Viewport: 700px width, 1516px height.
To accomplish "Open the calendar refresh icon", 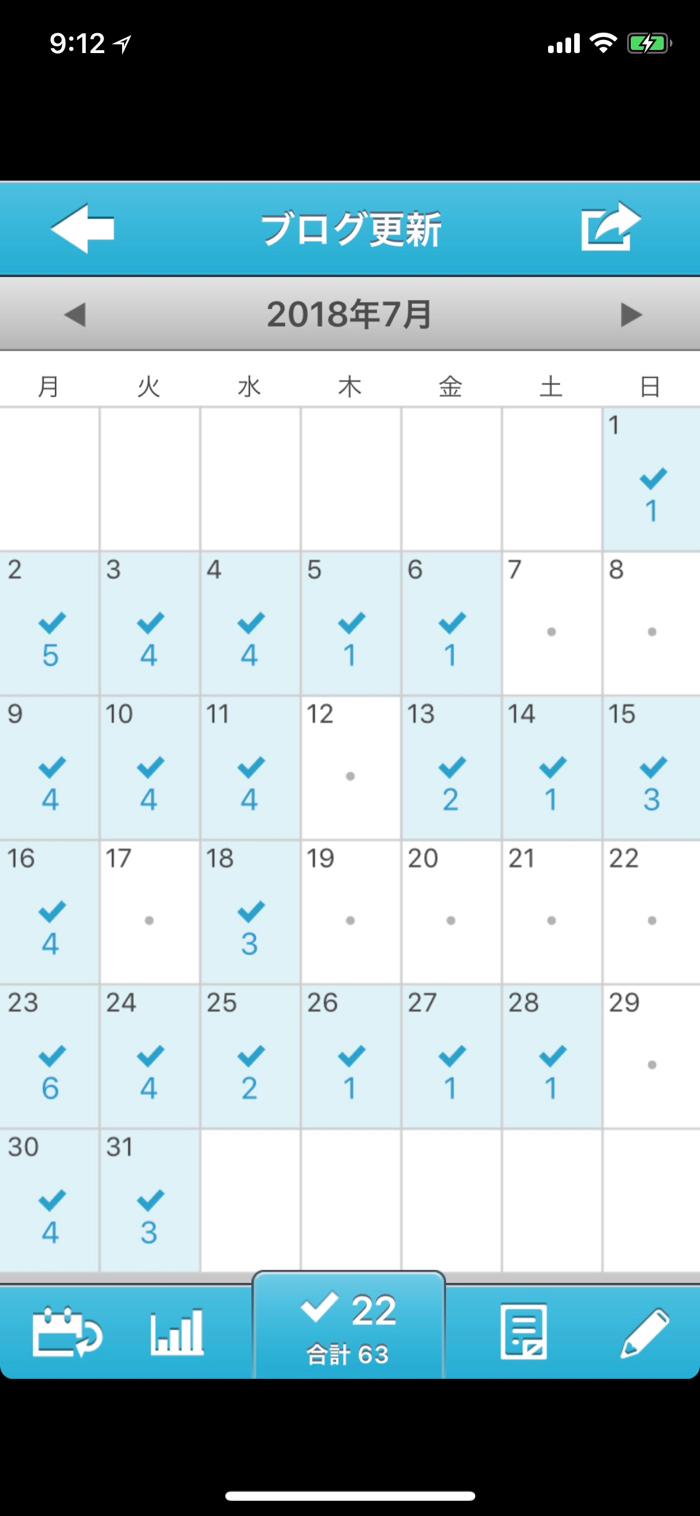I will pos(66,1332).
